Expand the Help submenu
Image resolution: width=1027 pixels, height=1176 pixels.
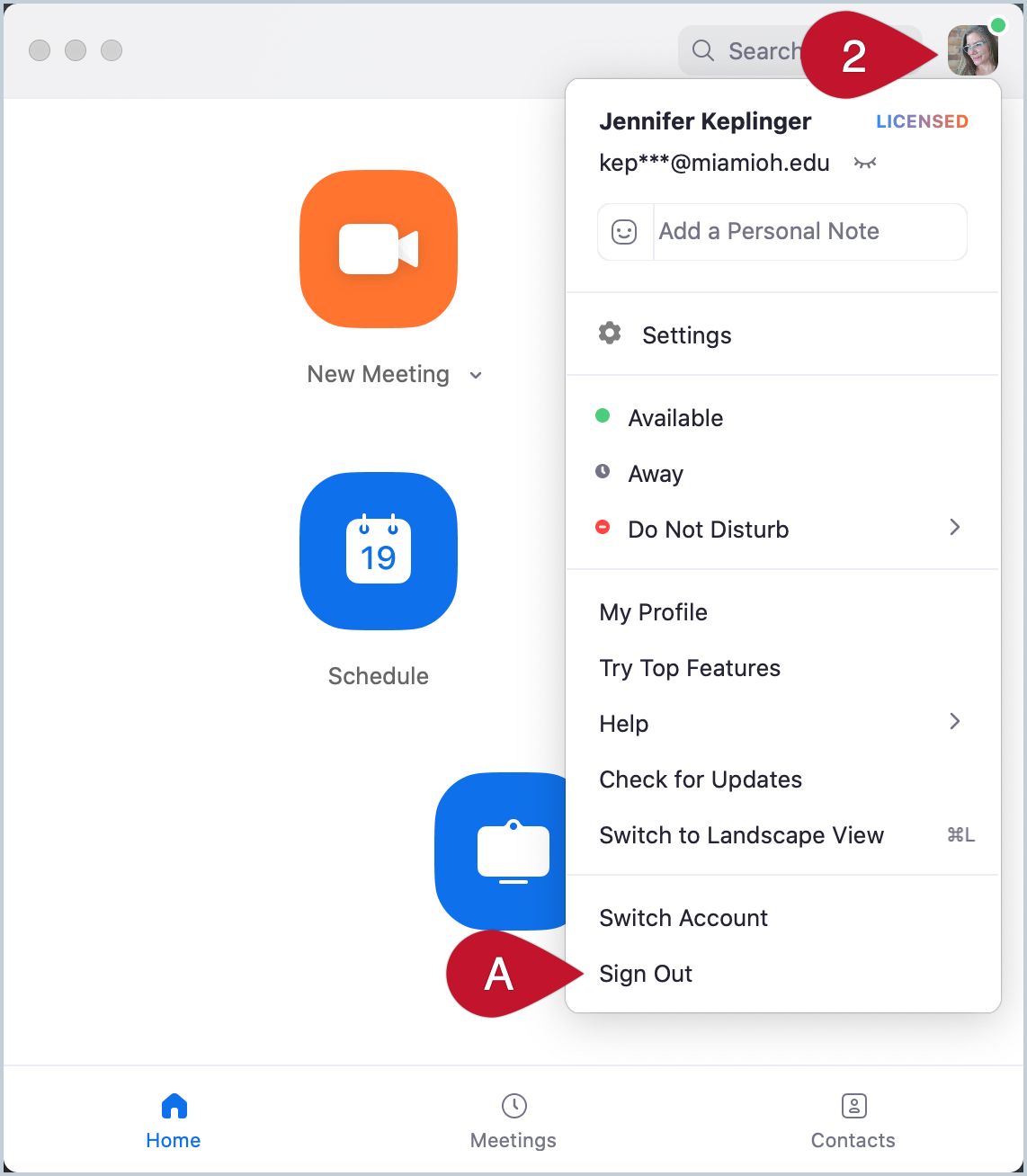click(x=955, y=722)
